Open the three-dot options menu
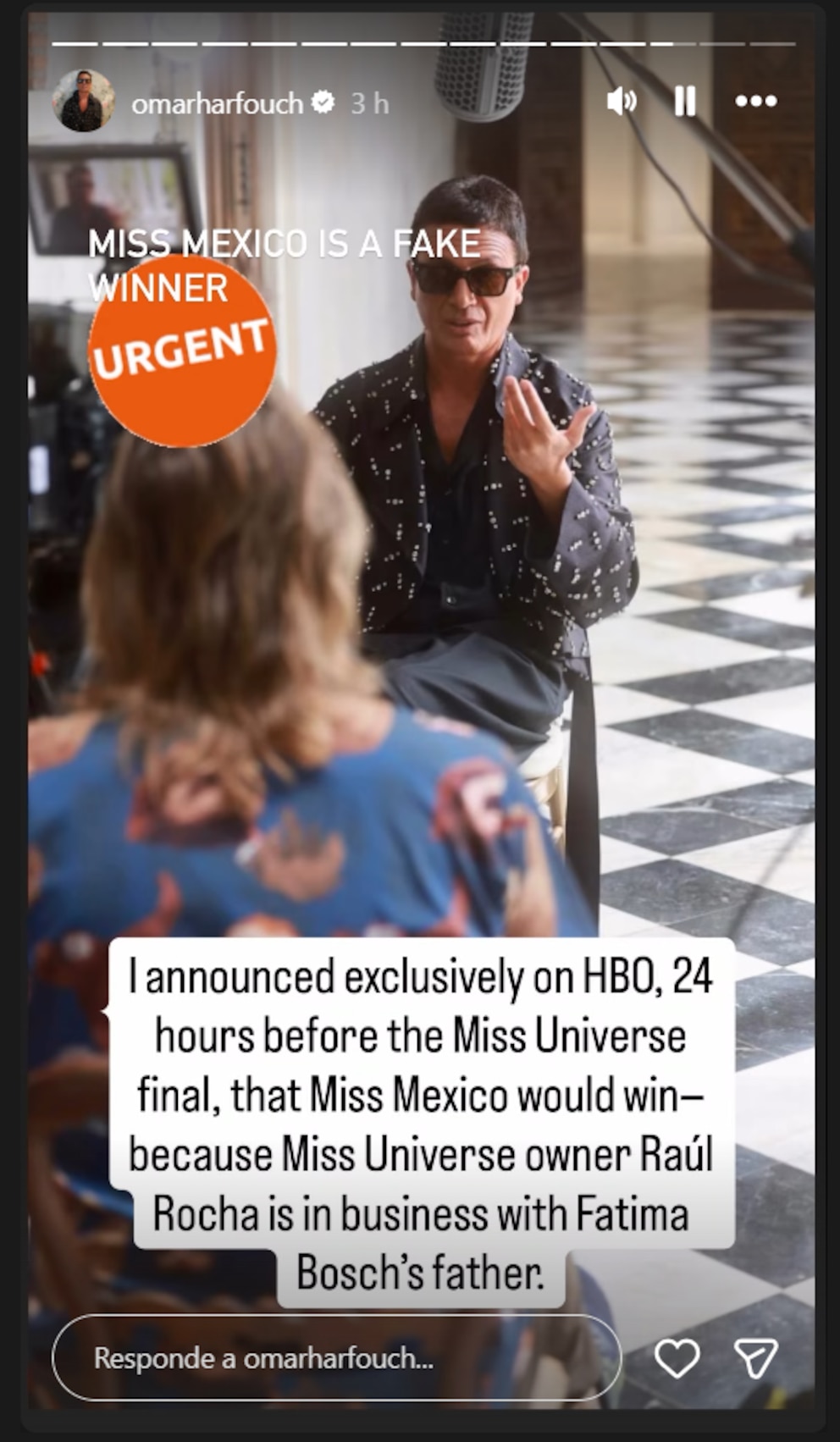 pyautogui.click(x=755, y=102)
